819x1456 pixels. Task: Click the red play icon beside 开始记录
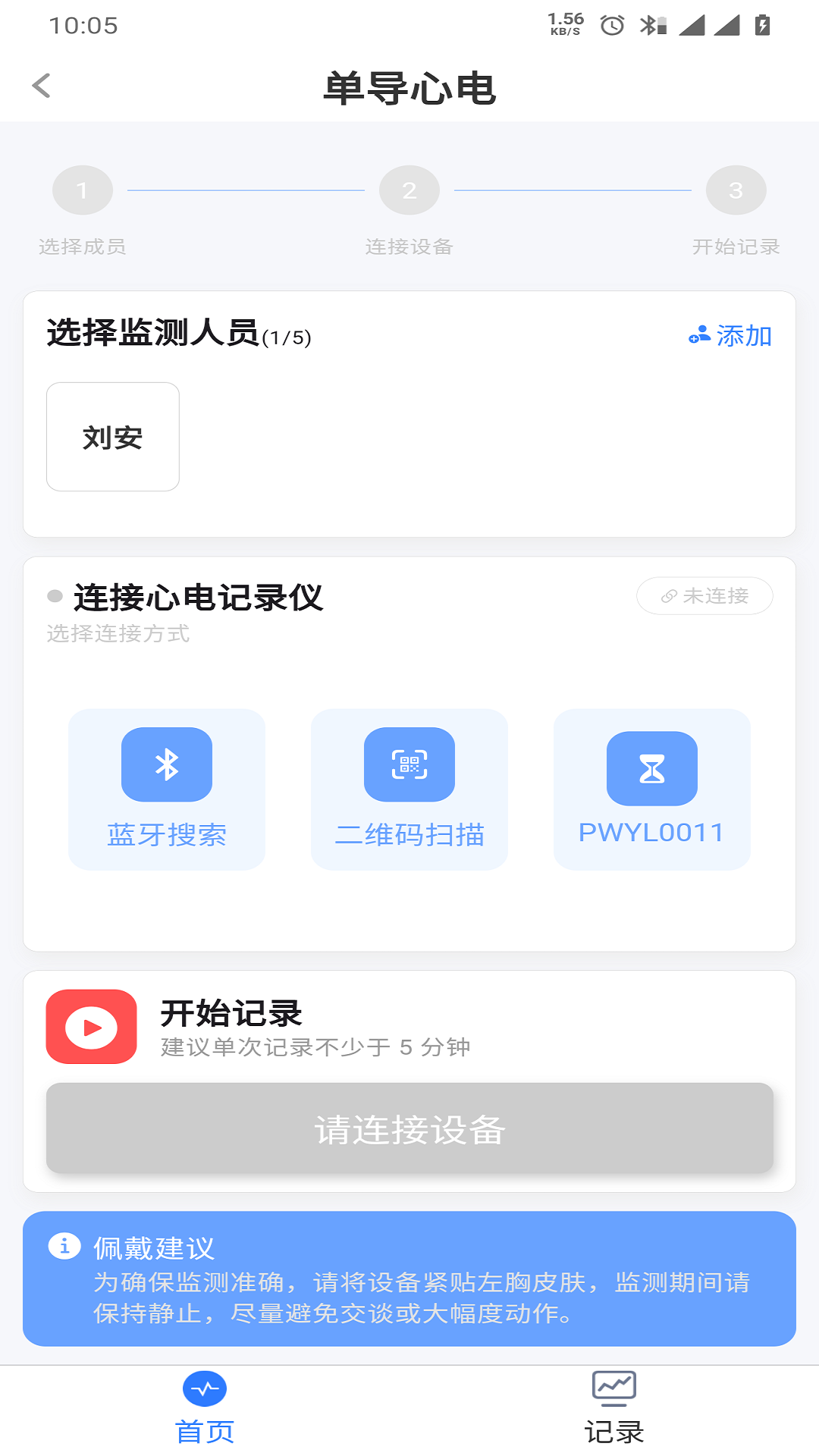coord(90,1025)
